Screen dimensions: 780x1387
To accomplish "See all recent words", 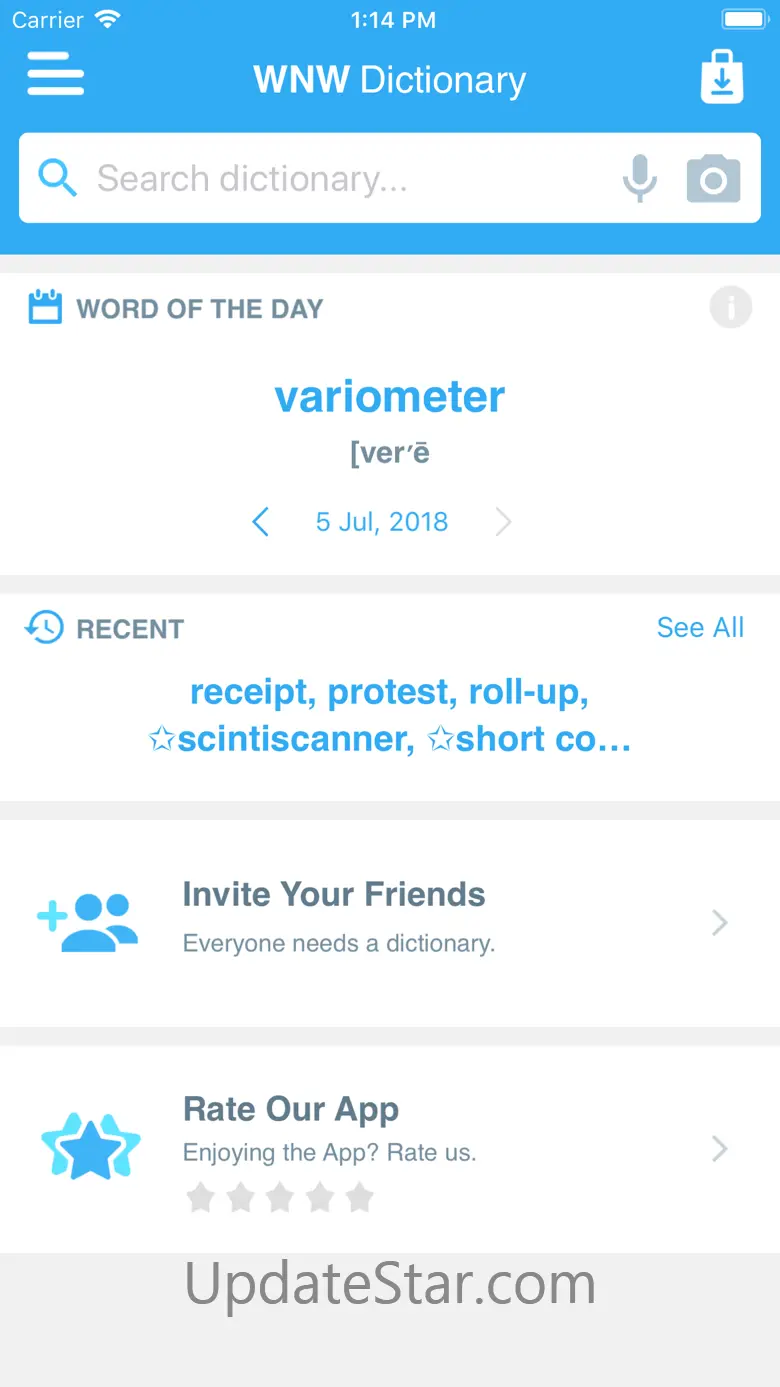I will (700, 627).
